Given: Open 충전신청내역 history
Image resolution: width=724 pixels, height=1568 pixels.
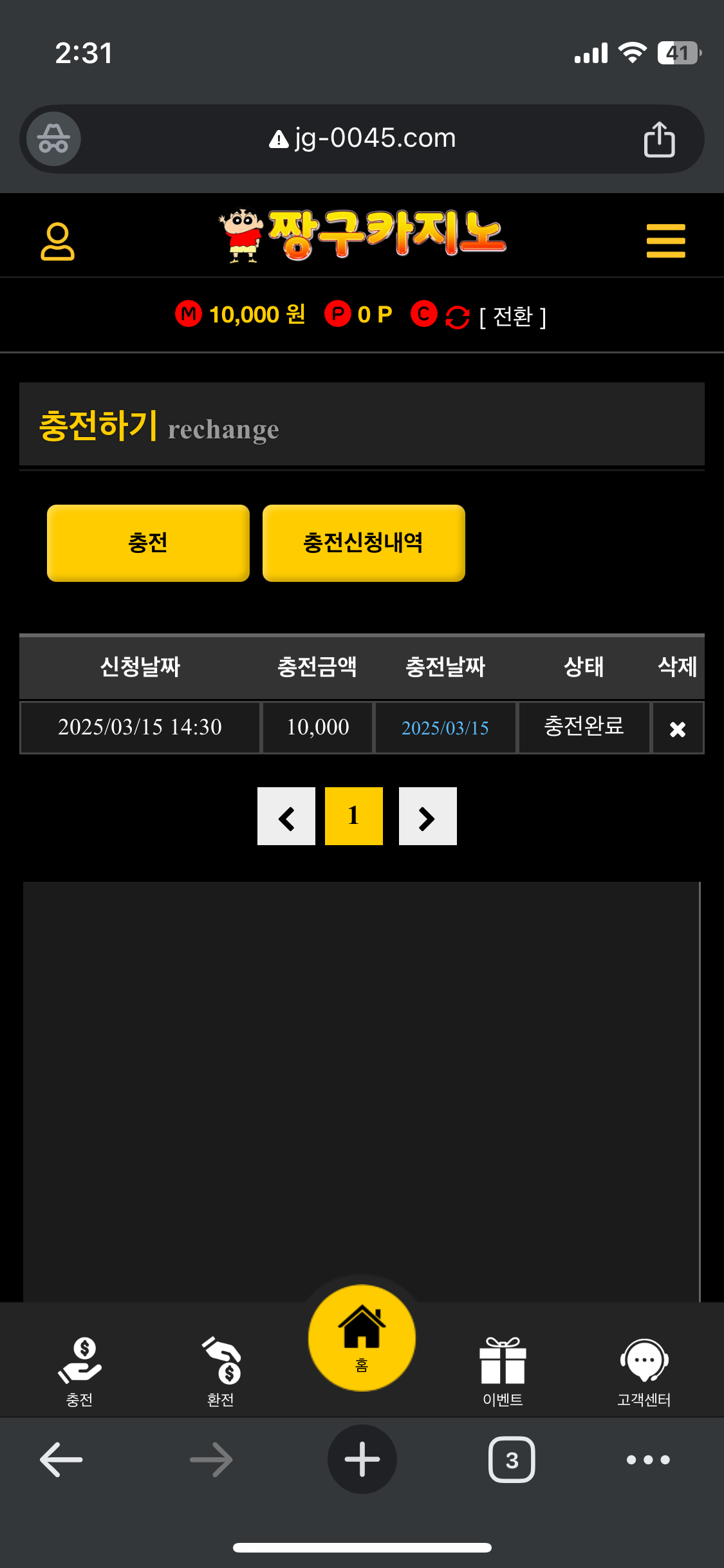Looking at the screenshot, I should pos(364,543).
